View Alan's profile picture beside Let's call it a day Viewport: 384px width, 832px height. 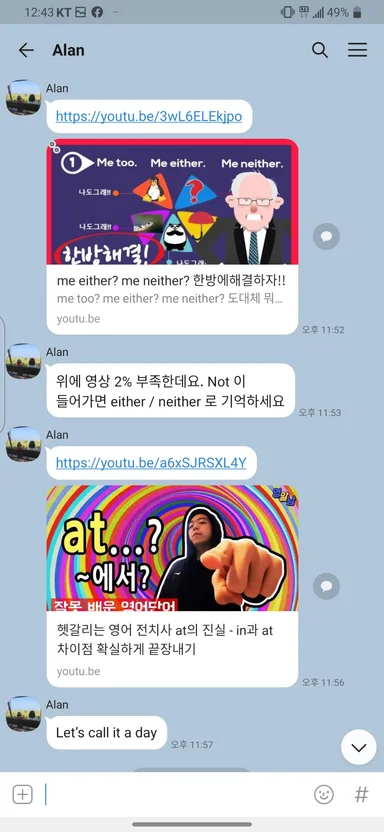(x=23, y=714)
